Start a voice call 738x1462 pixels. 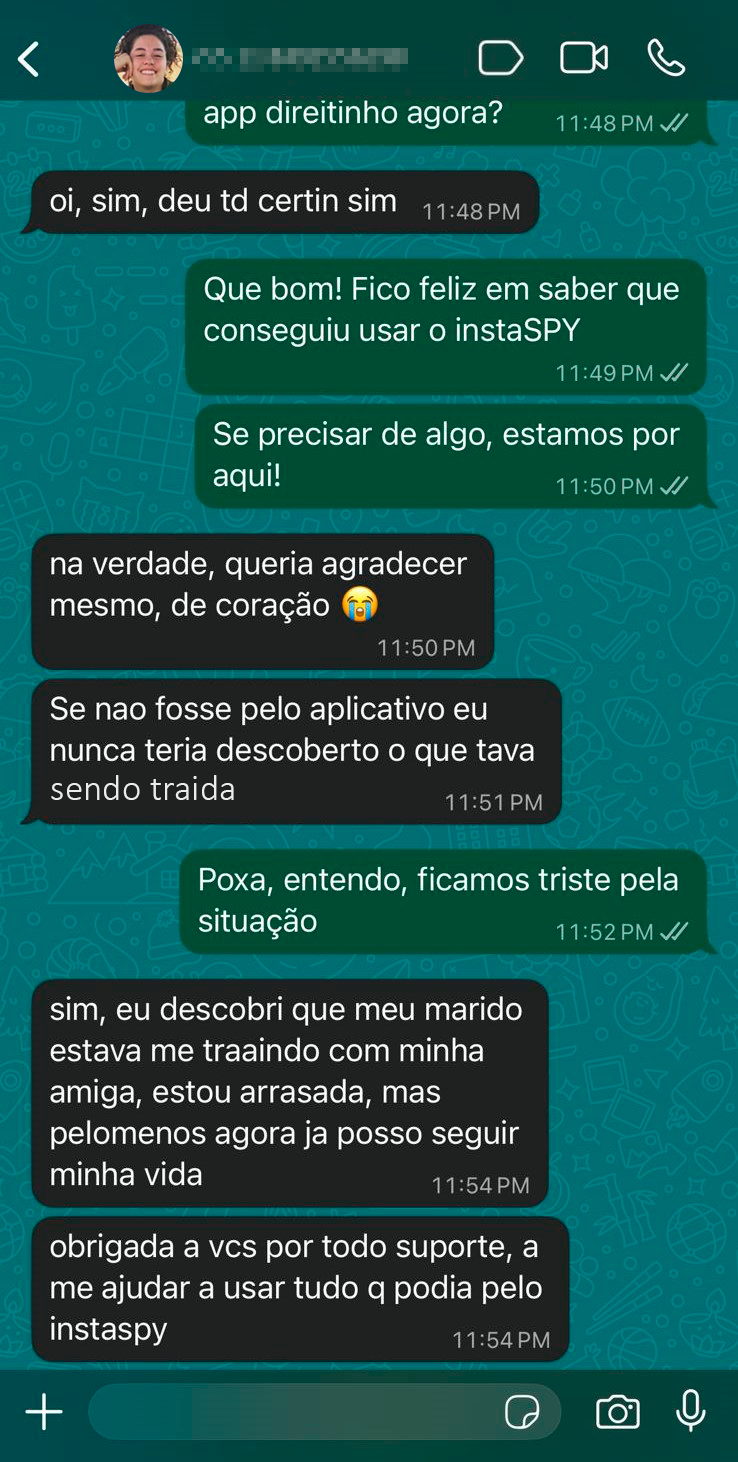tap(666, 58)
